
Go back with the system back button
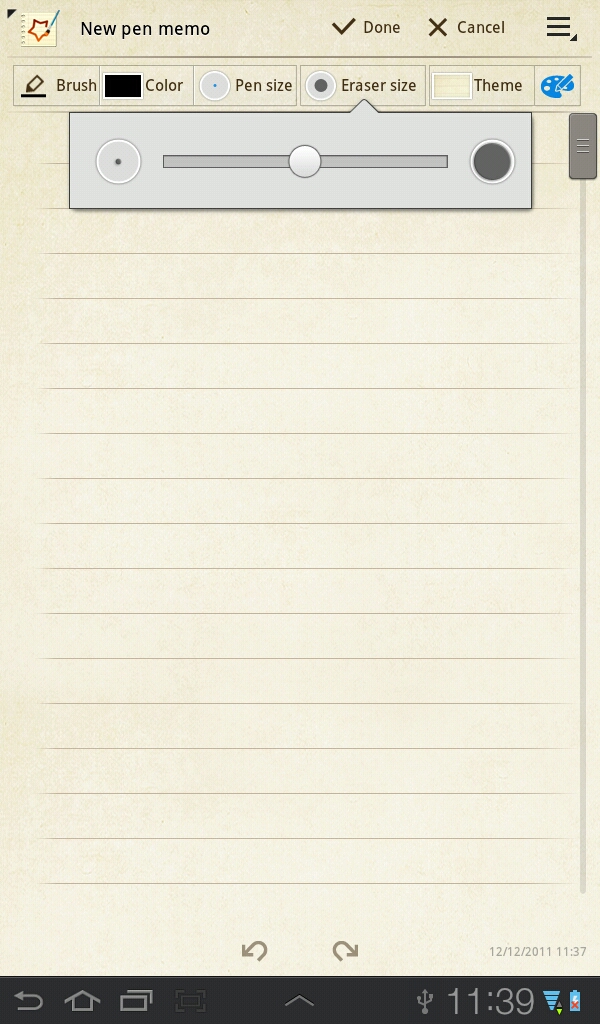29,1000
